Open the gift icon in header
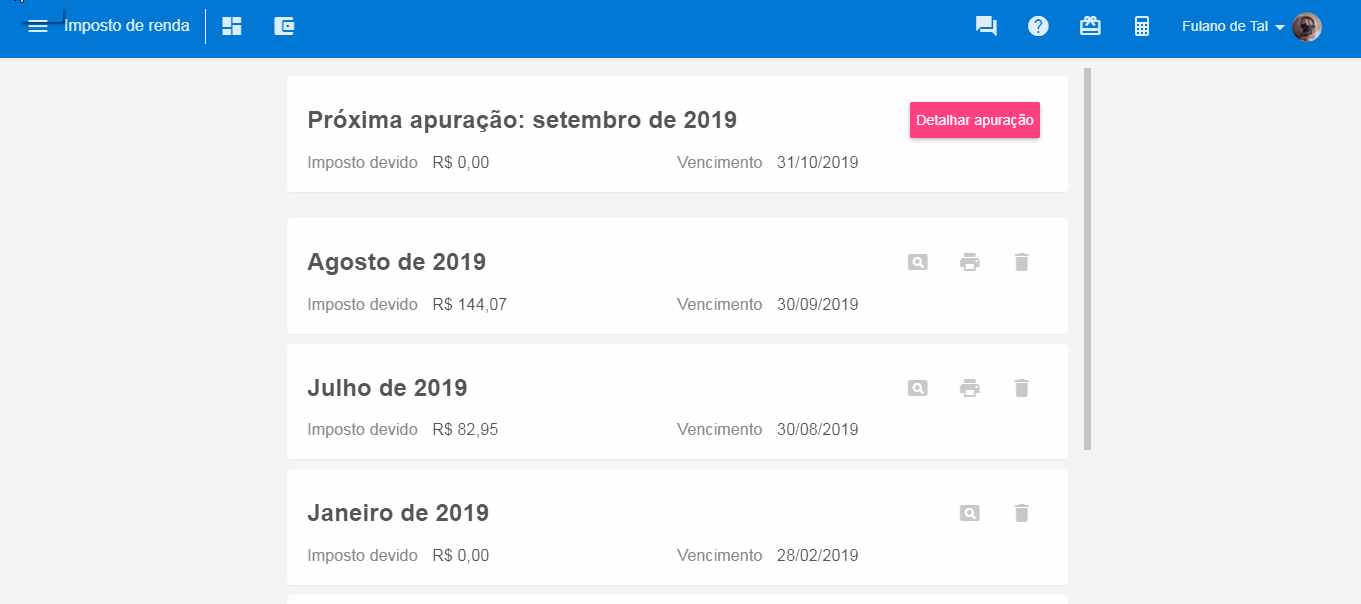This screenshot has height=604, width=1361. click(1090, 27)
